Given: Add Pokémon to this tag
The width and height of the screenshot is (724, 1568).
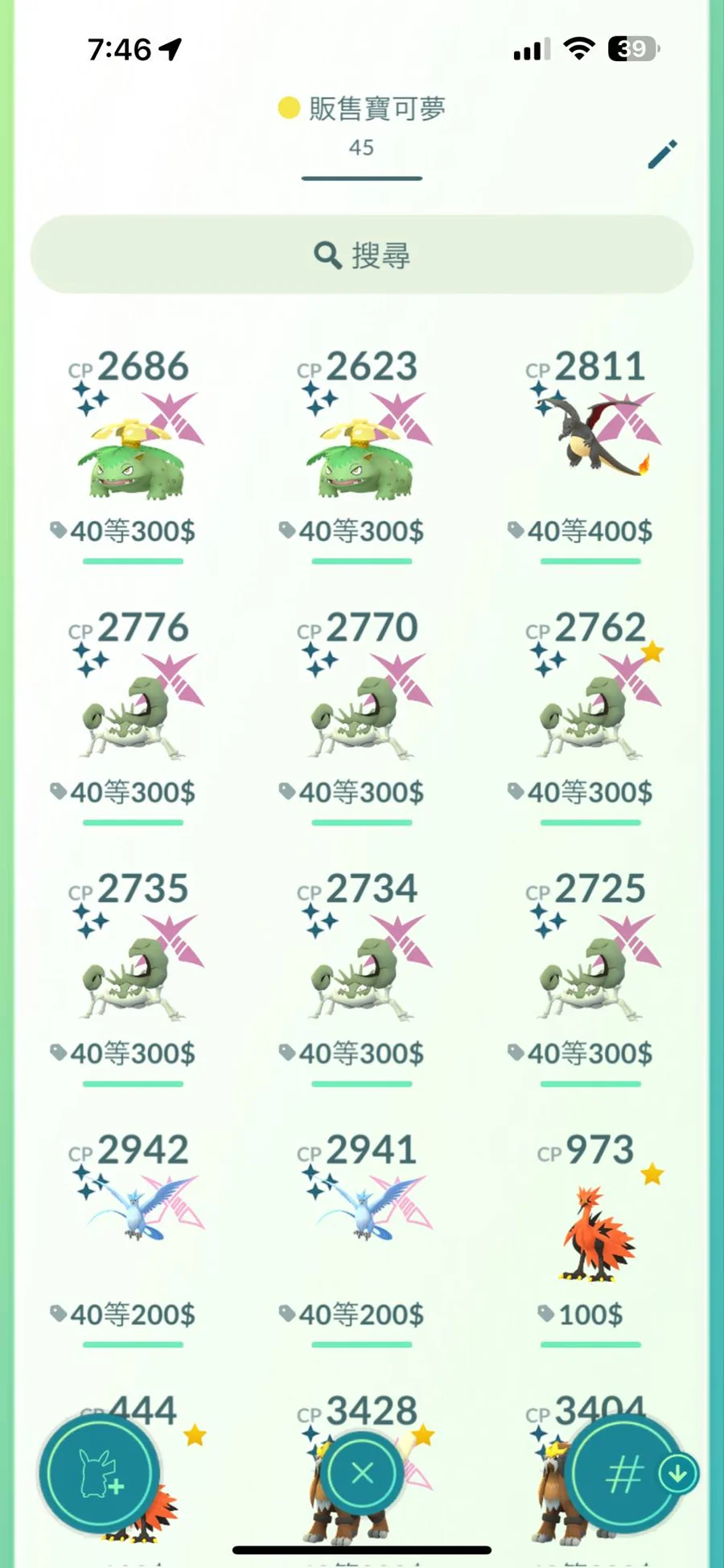Looking at the screenshot, I should pos(100,1474).
